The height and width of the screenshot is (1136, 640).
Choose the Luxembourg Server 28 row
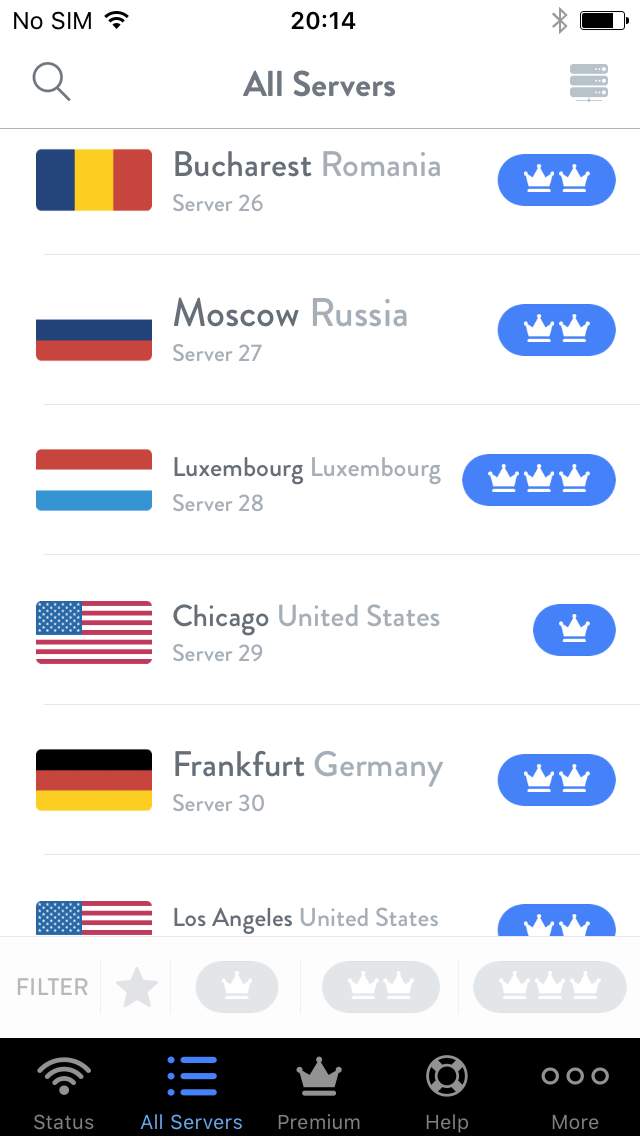pos(306,481)
